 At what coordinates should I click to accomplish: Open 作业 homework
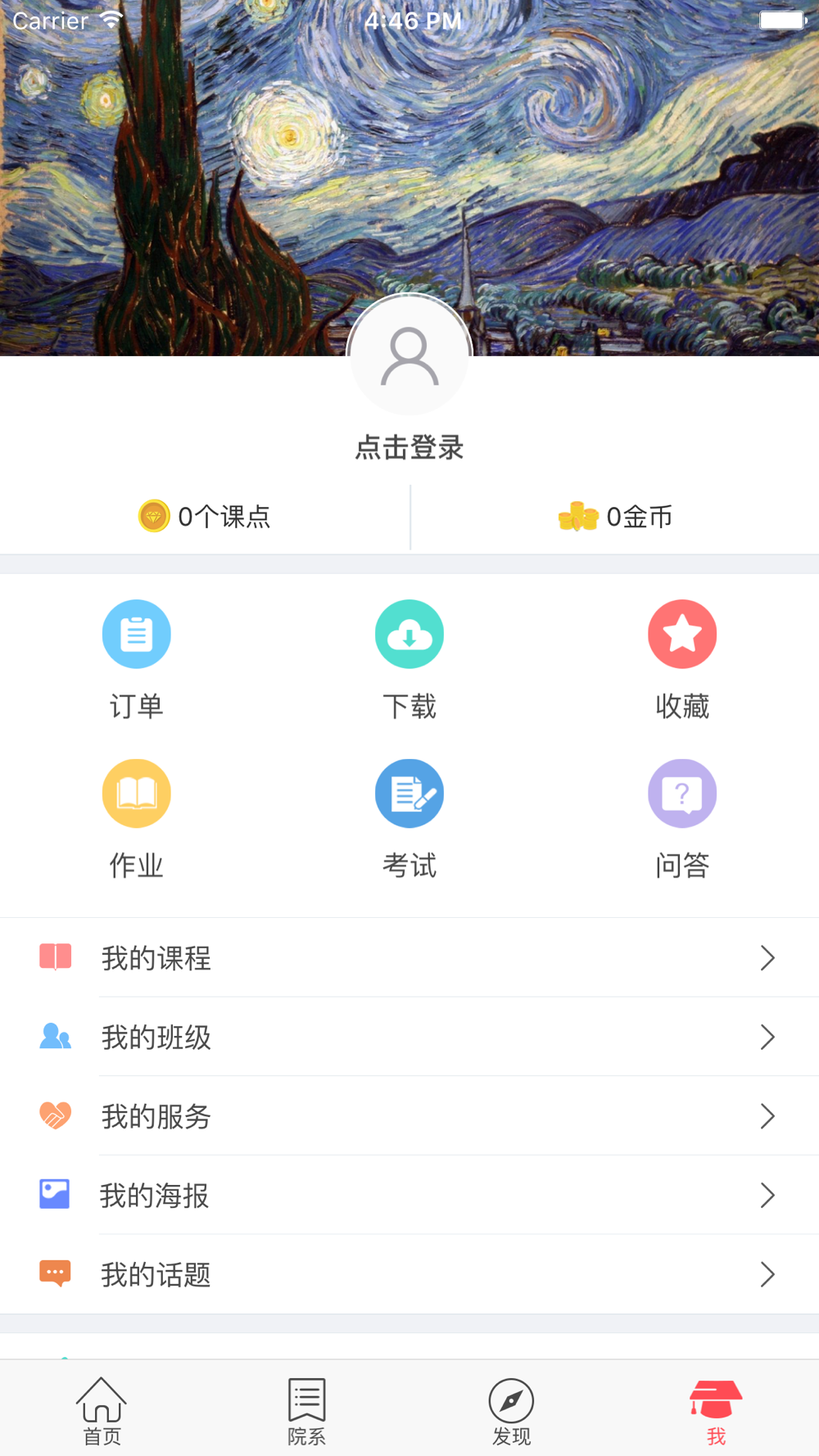tap(137, 819)
